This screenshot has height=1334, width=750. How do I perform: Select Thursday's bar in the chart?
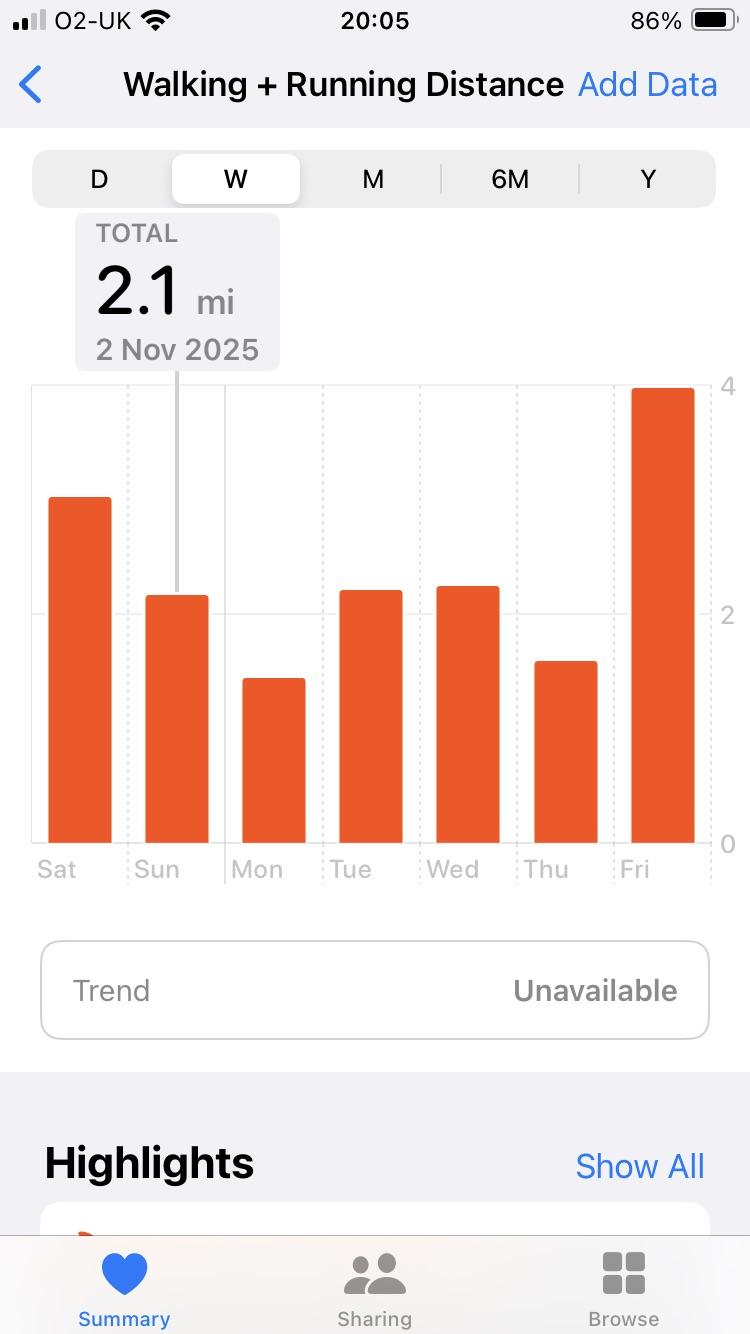tap(566, 752)
